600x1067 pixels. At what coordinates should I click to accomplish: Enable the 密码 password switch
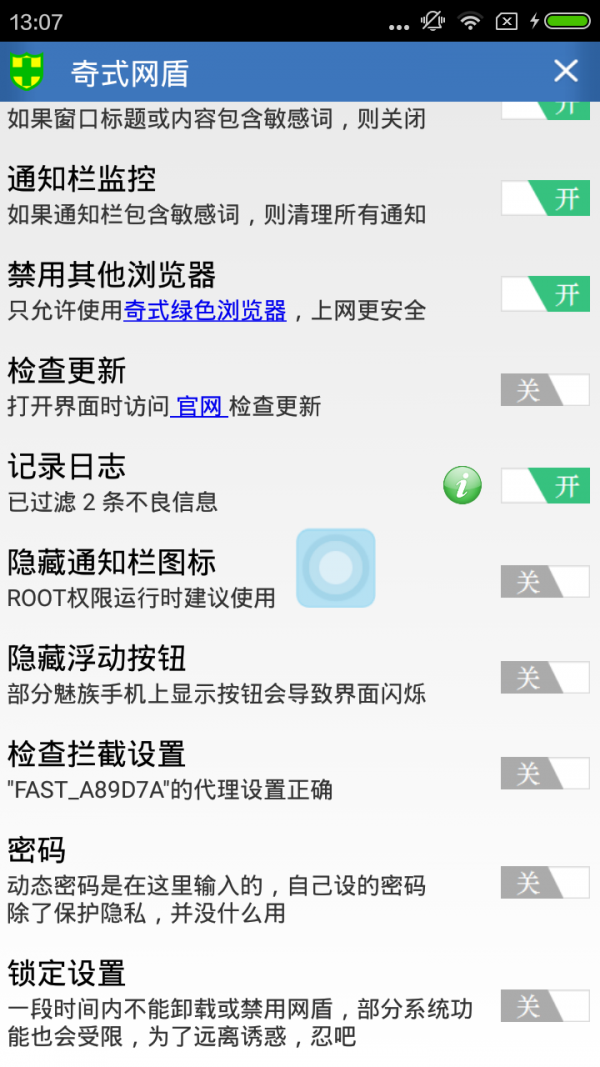(x=545, y=882)
